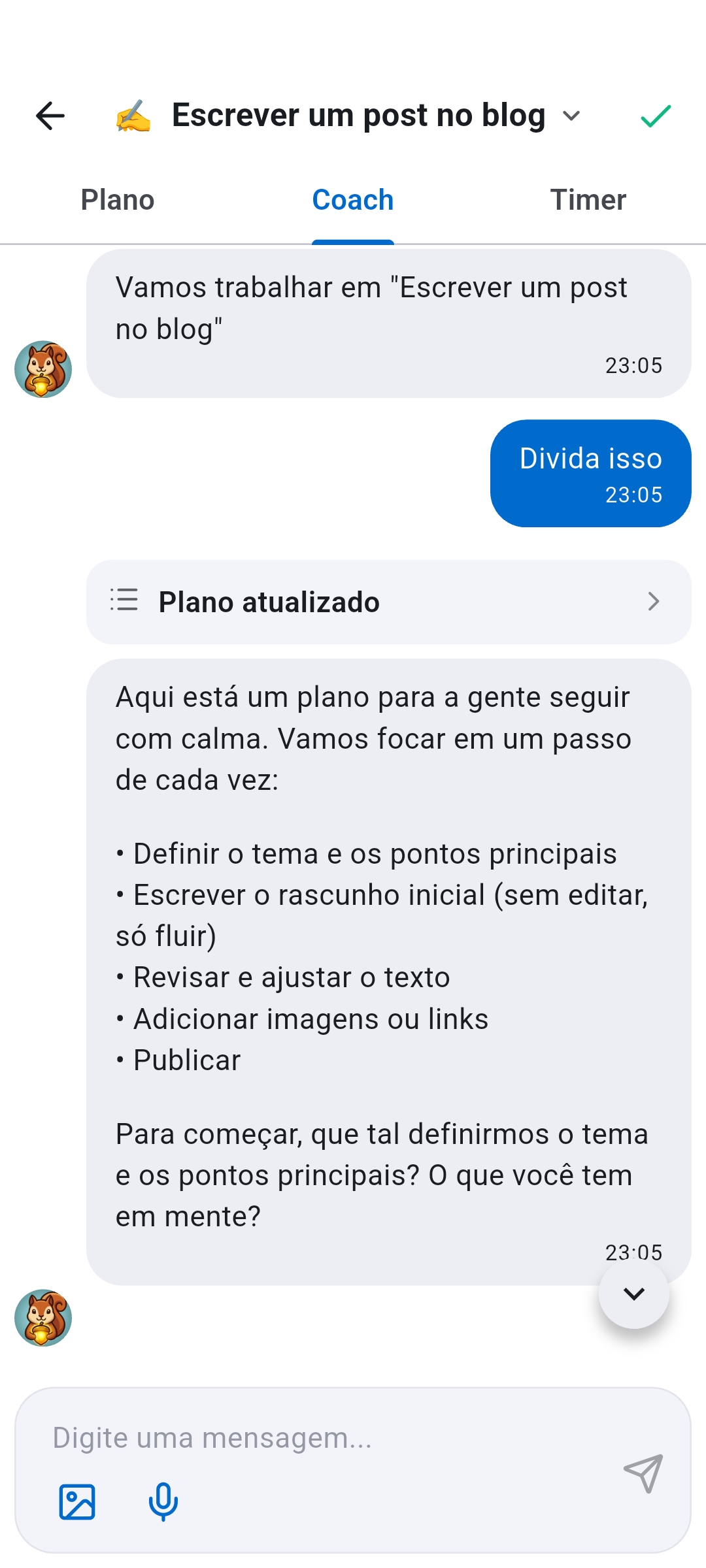706x1568 pixels.
Task: Switch to the Plano tab
Action: click(x=118, y=200)
